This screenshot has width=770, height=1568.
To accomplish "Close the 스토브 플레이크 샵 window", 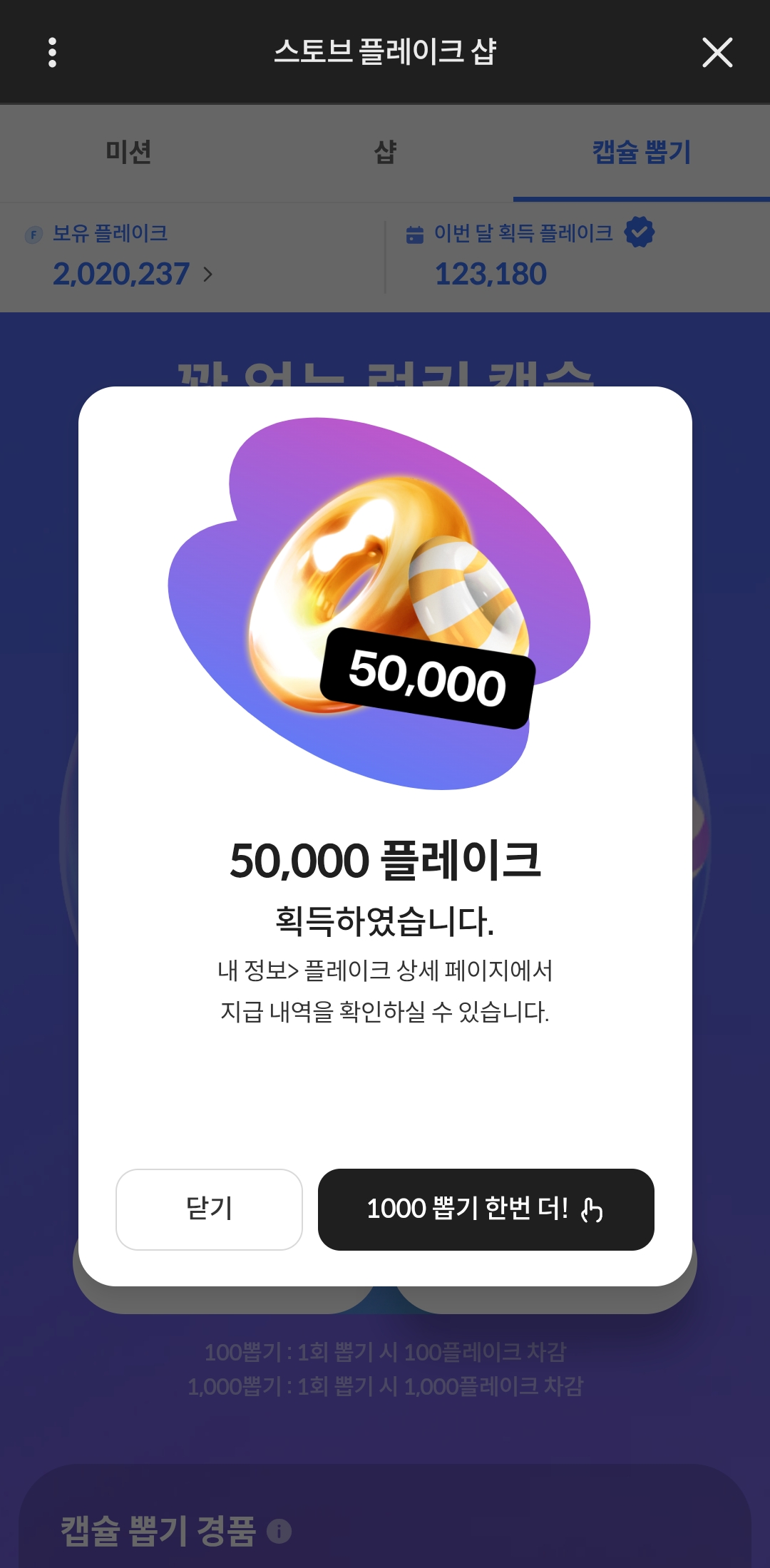I will [717, 53].
